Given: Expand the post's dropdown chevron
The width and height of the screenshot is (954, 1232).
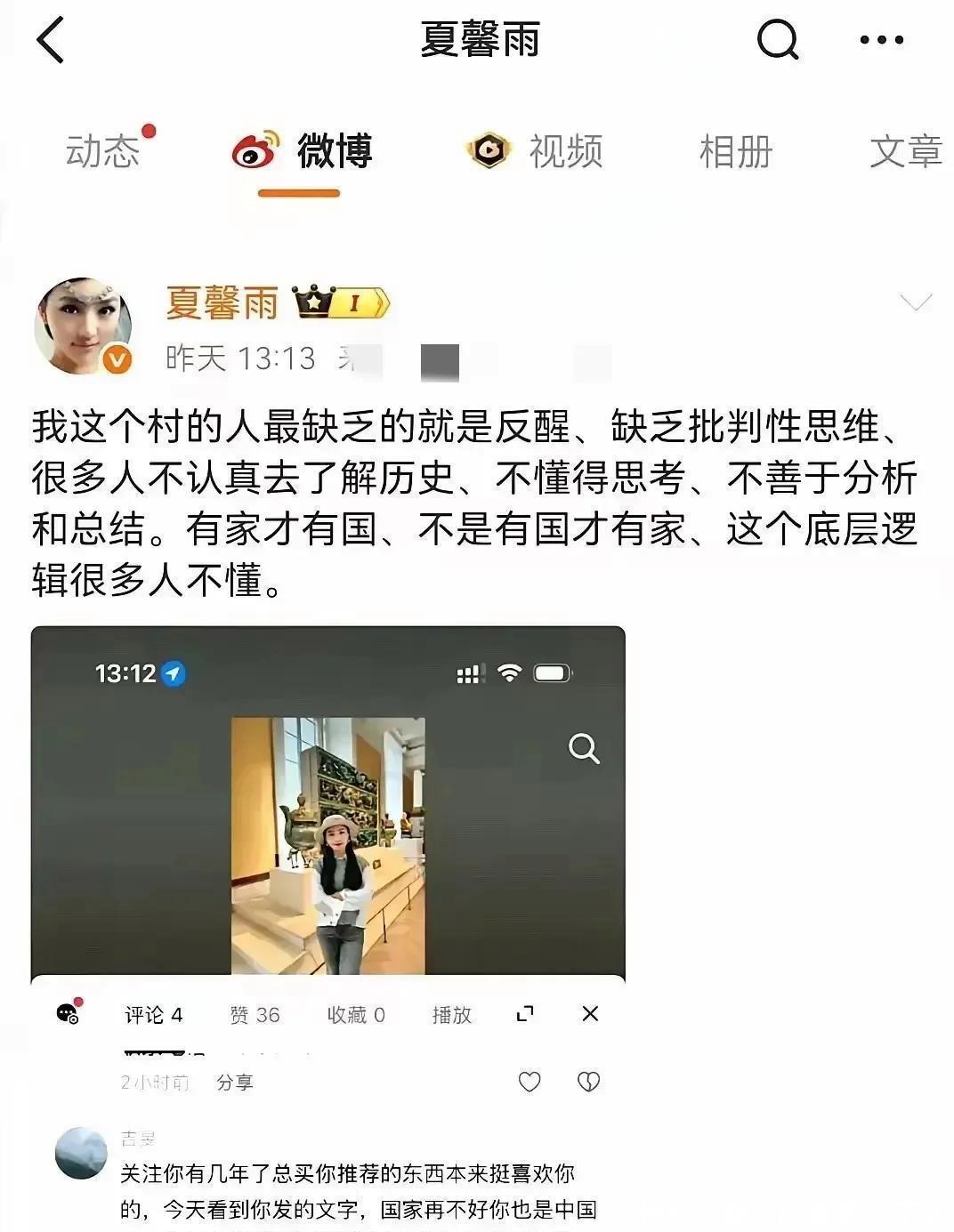Looking at the screenshot, I should click(x=916, y=302).
